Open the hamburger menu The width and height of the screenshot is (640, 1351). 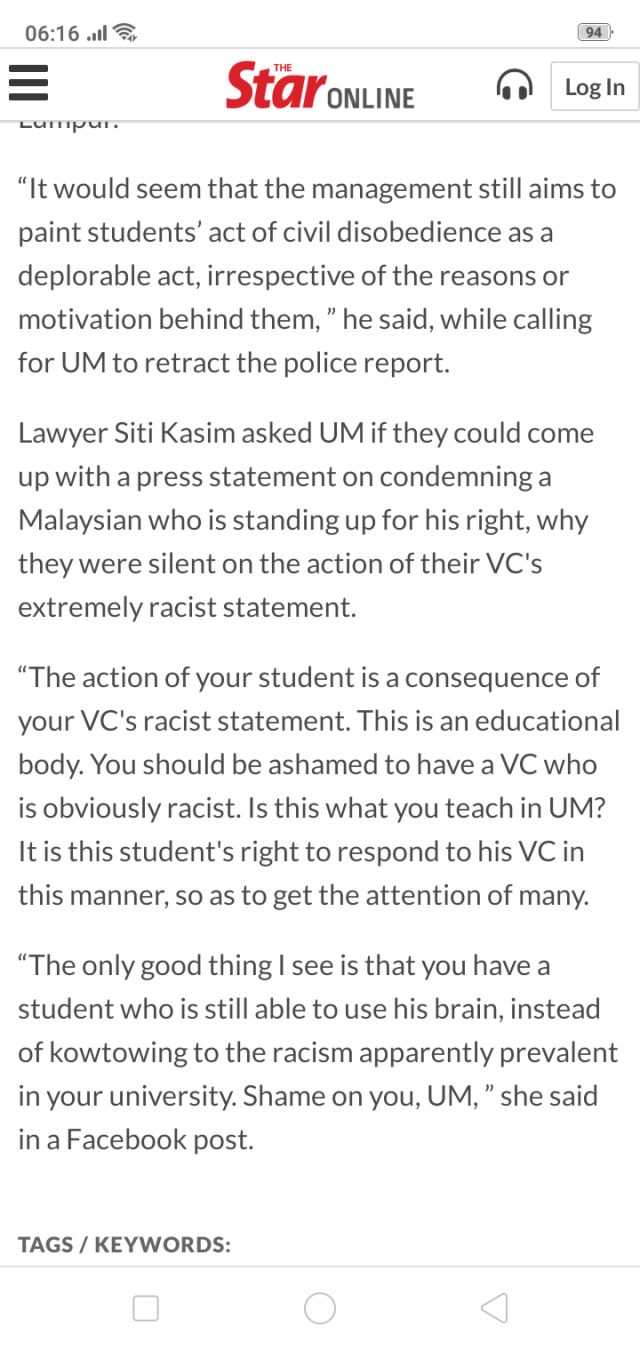tap(29, 84)
